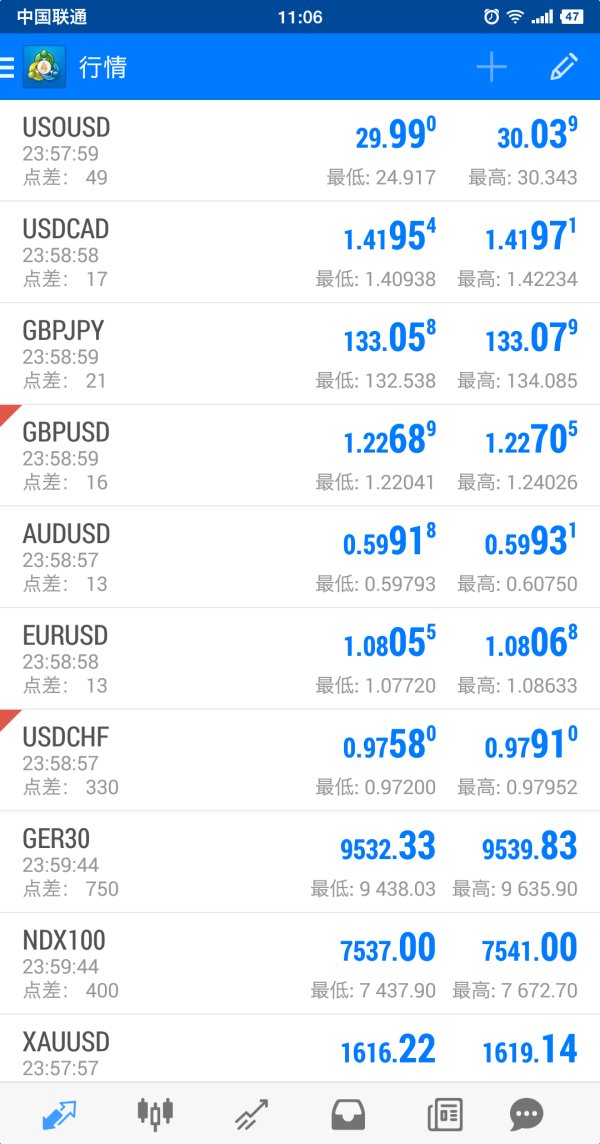The height and width of the screenshot is (1144, 600).
Task: Edit the quotes list with pencil icon
Action: (564, 67)
